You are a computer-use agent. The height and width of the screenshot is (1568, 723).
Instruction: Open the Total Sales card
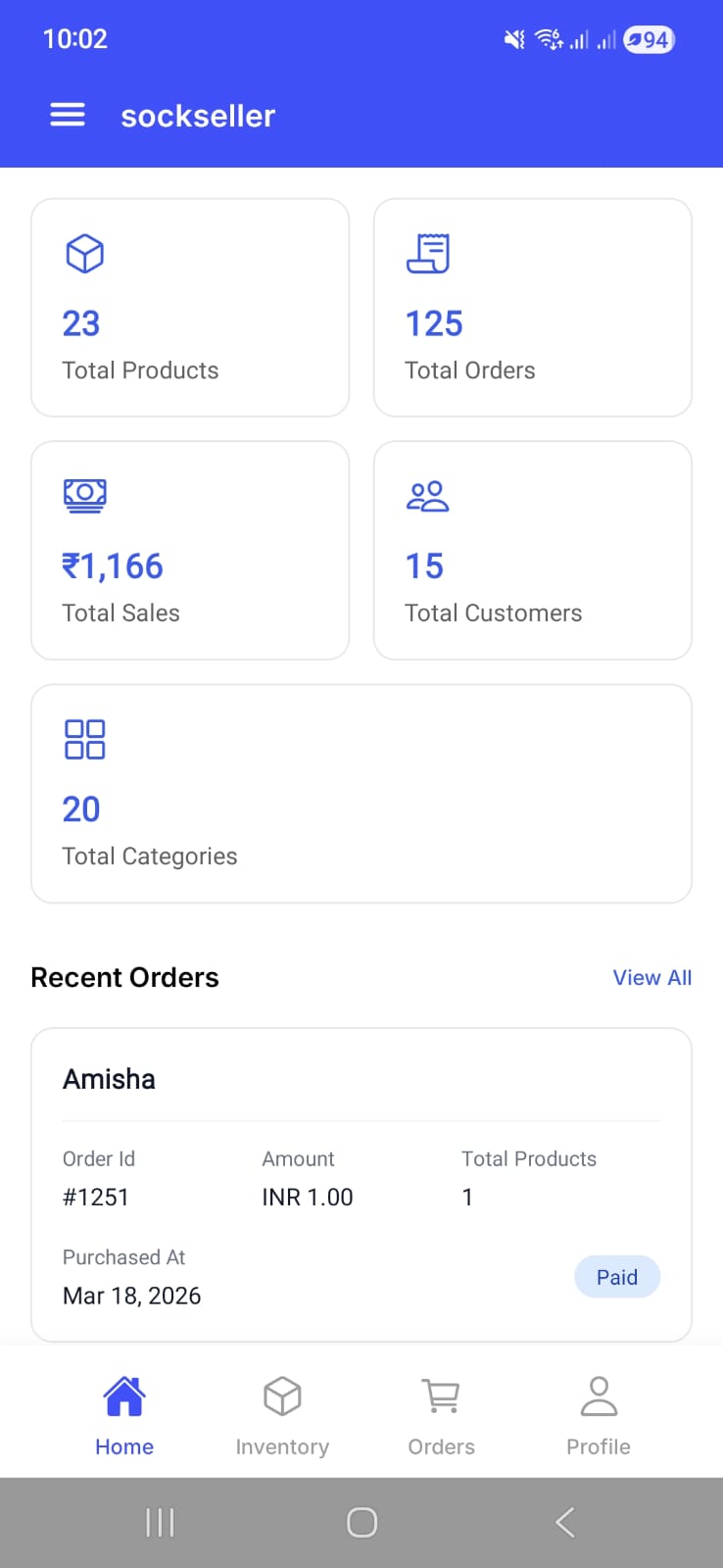[190, 550]
